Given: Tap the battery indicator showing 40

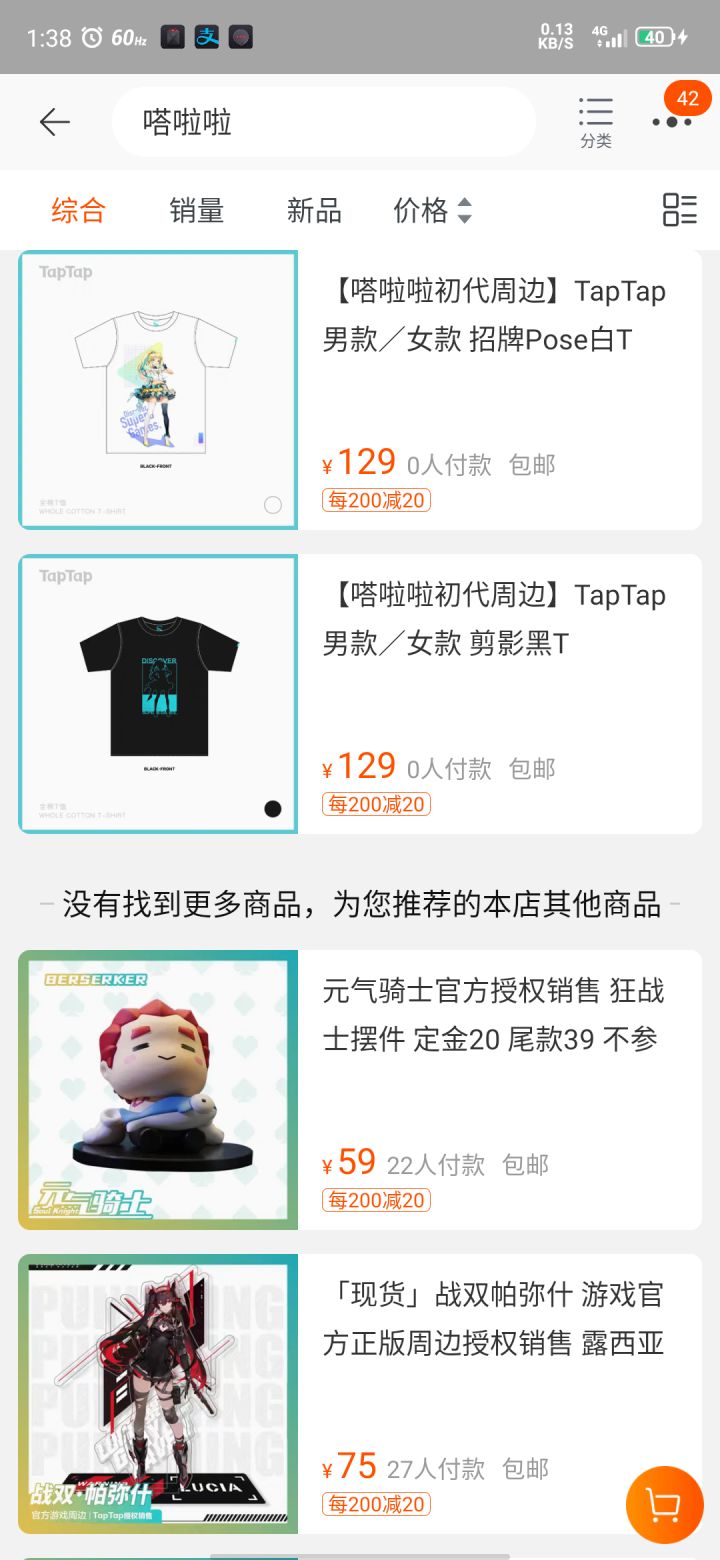Looking at the screenshot, I should click(654, 36).
